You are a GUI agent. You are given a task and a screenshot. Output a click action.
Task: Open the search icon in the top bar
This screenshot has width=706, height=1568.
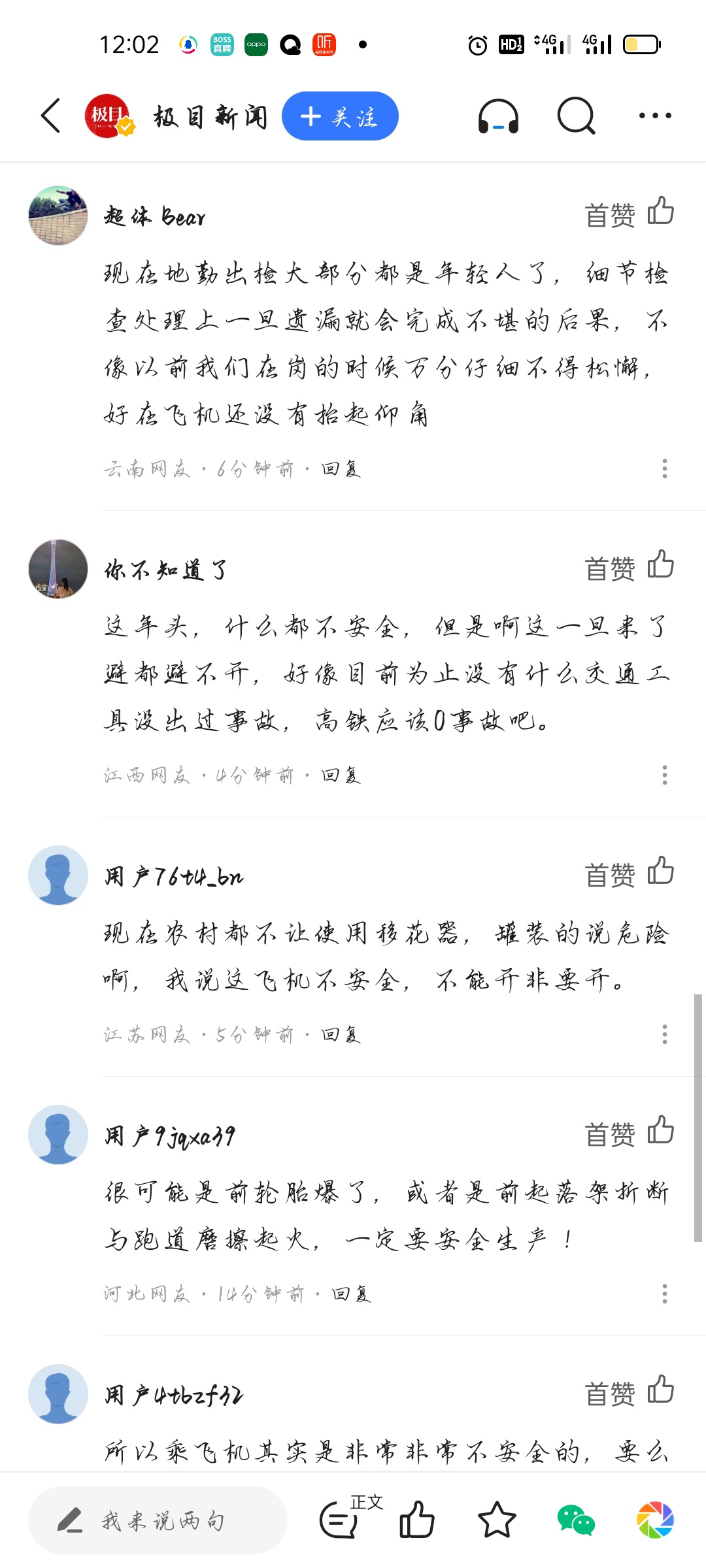575,116
